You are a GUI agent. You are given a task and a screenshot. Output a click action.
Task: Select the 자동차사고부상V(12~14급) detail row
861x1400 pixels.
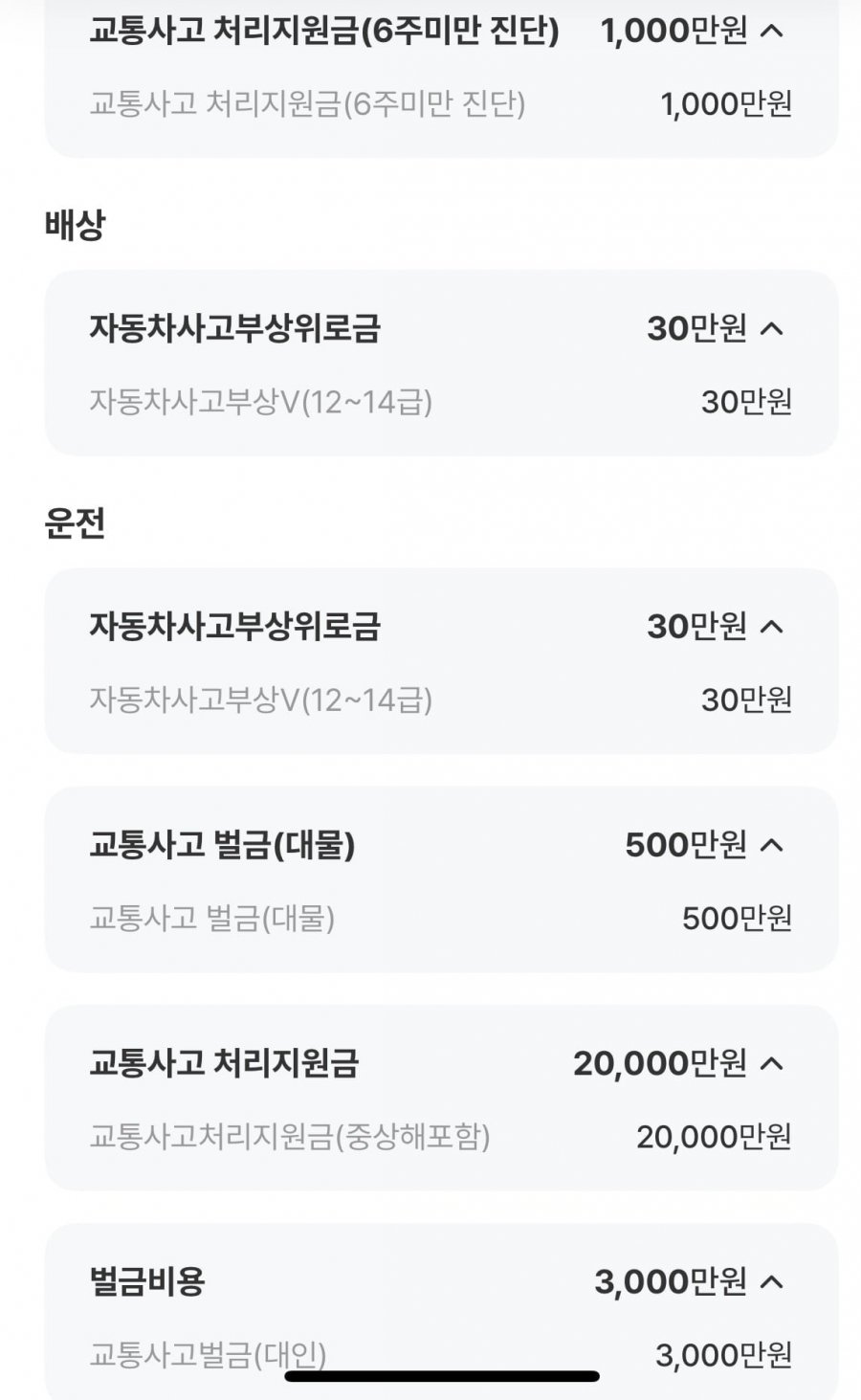pos(262,404)
